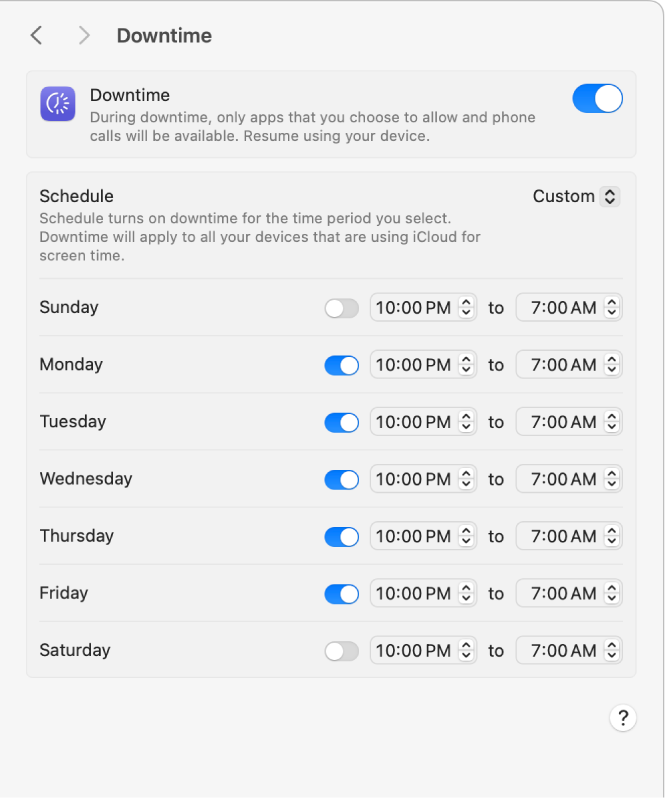The image size is (666, 798).
Task: Adjust Wednesday's end time stepper
Action: coord(612,480)
